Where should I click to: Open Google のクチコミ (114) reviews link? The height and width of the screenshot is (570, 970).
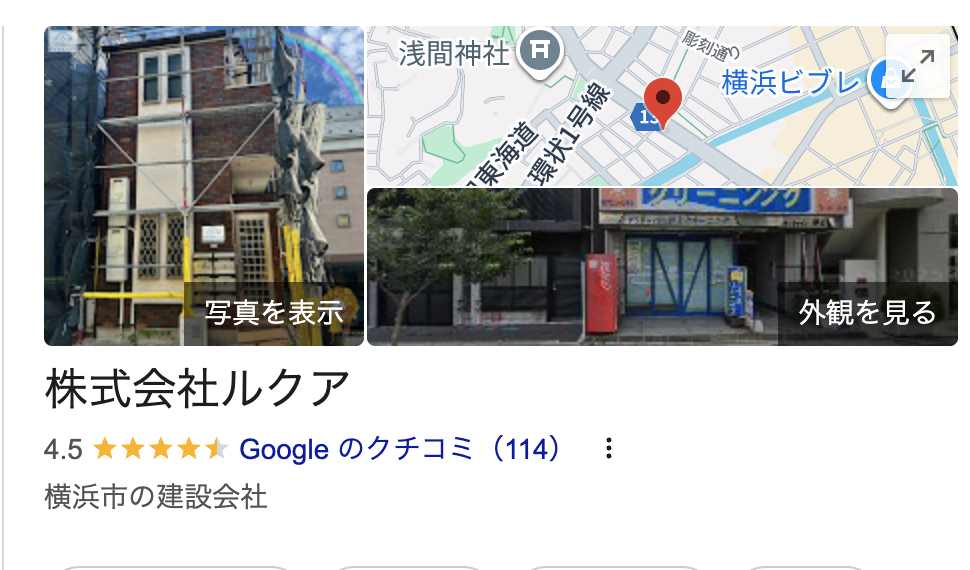400,449
